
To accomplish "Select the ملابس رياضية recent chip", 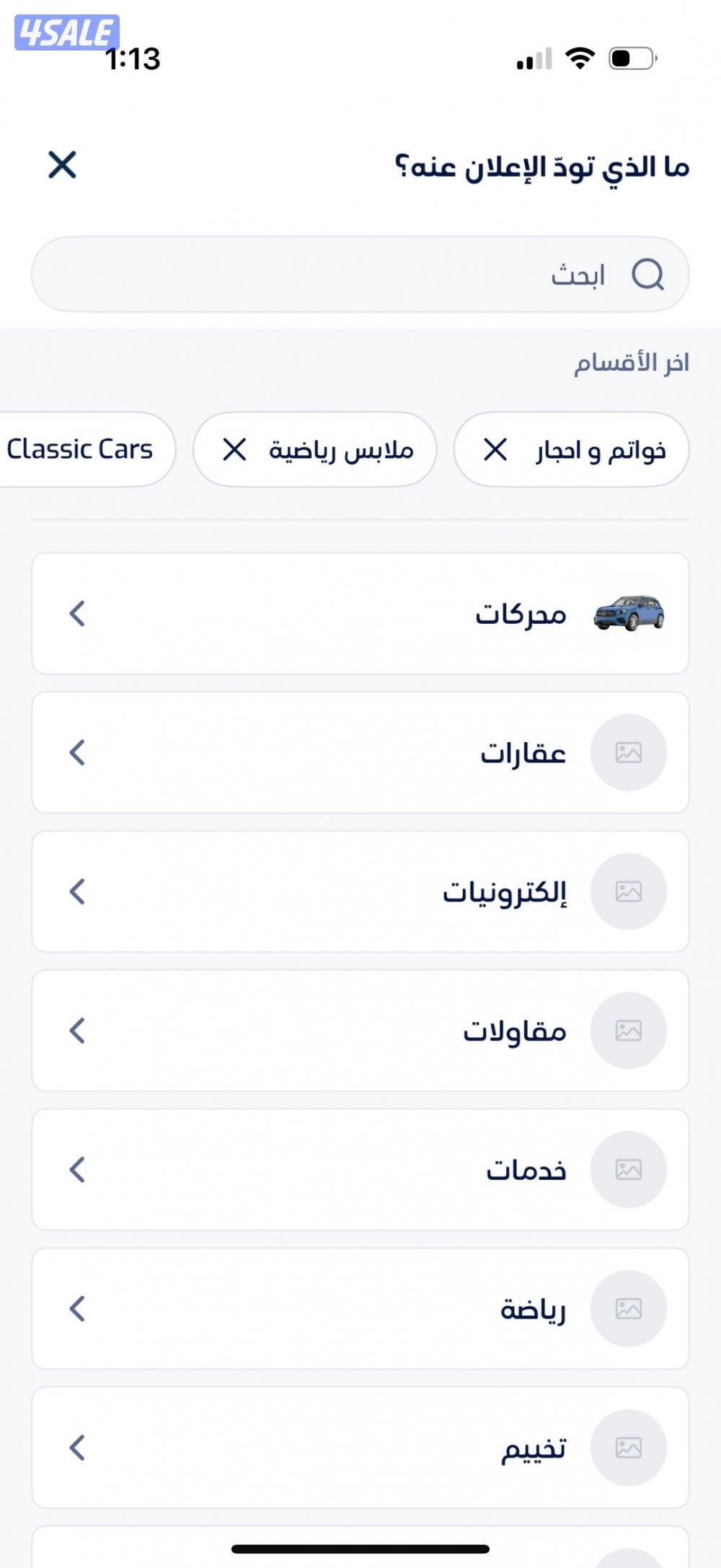I will tap(341, 451).
